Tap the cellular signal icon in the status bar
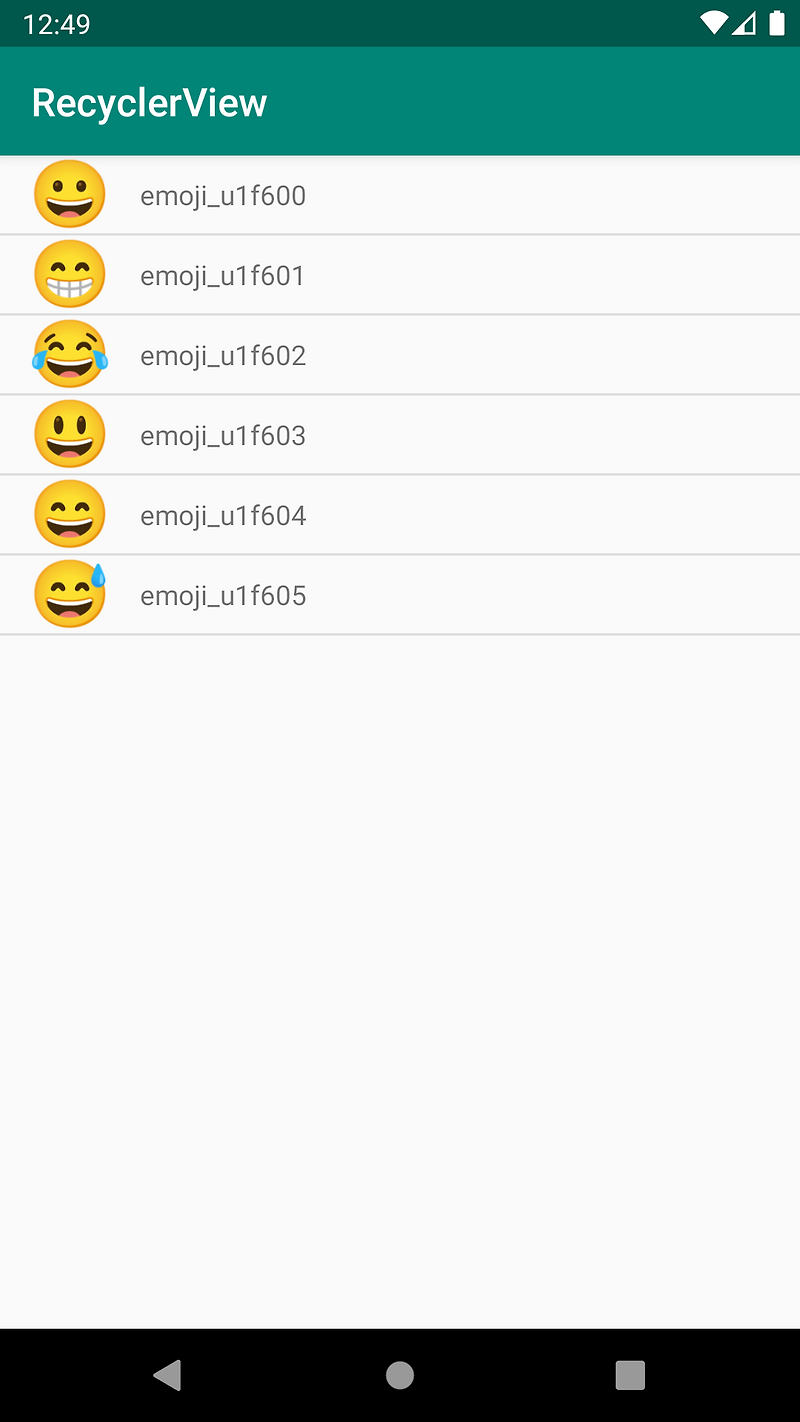Screen dimensions: 800x1422 744,22
